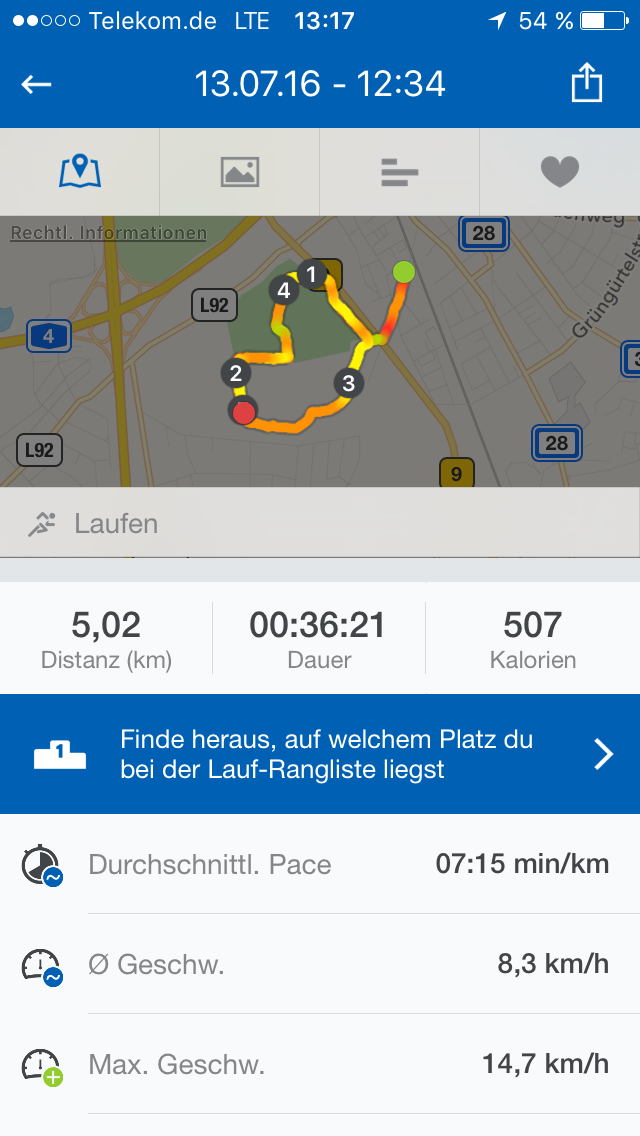640x1136 pixels.
Task: Go back using the arrow icon
Action: coord(36,85)
